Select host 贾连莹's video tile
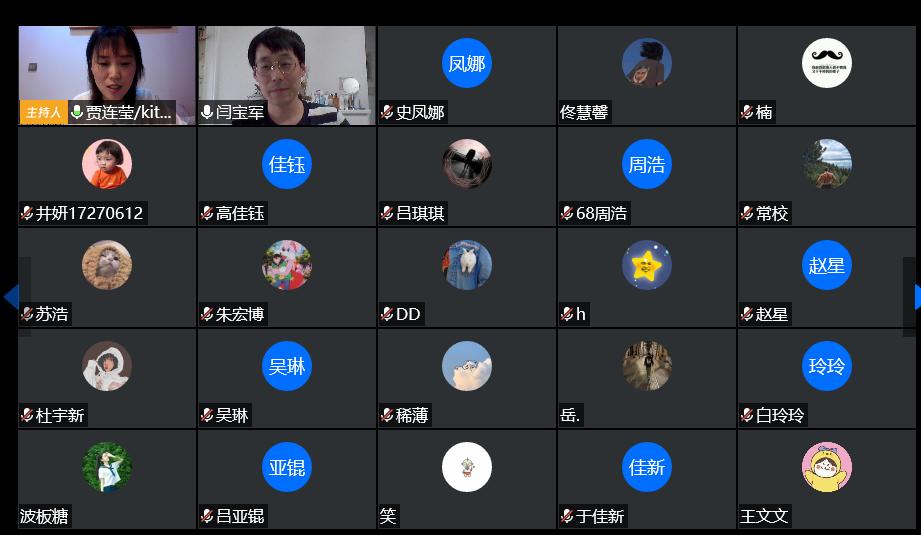The width and height of the screenshot is (921, 535). (x=107, y=75)
